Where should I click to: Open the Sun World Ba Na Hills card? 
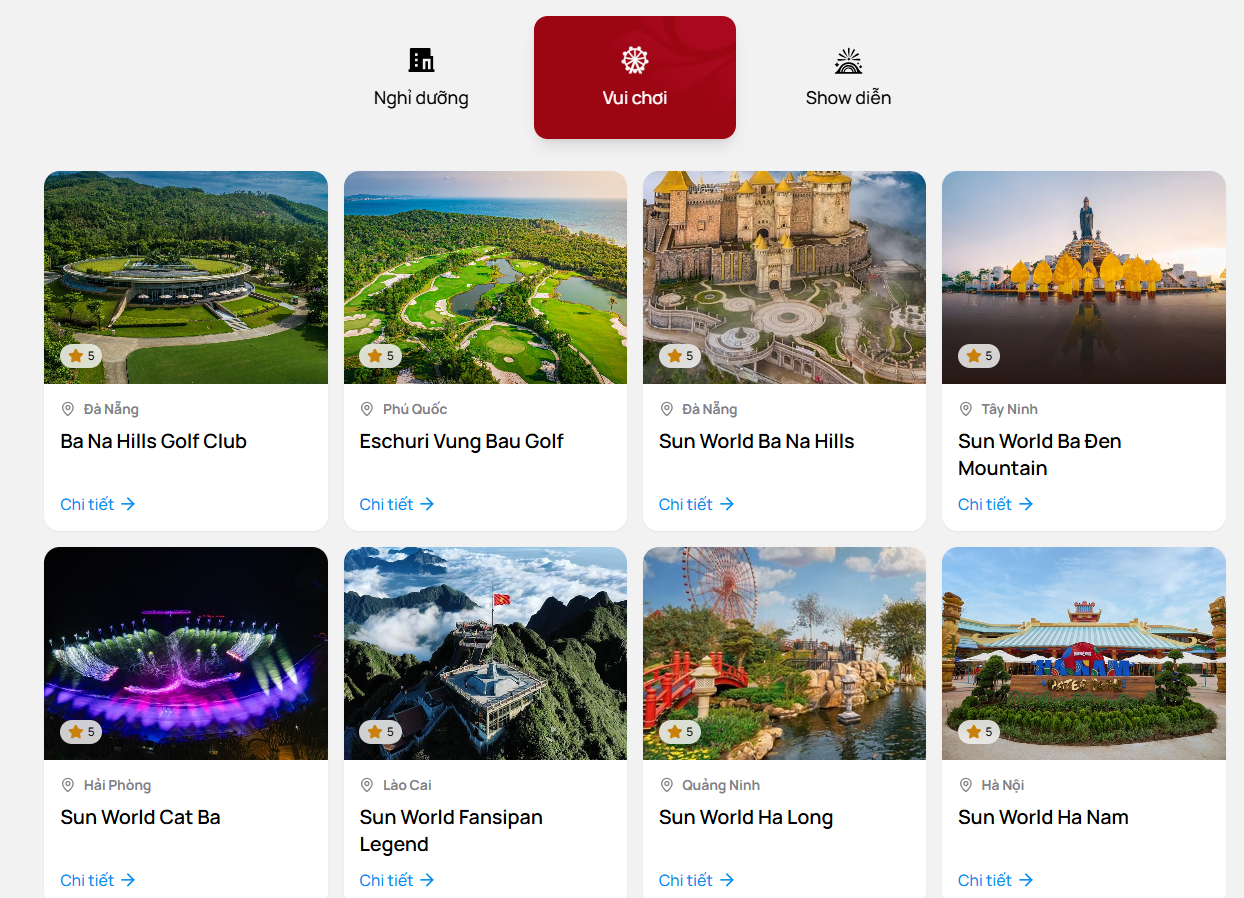coord(784,278)
